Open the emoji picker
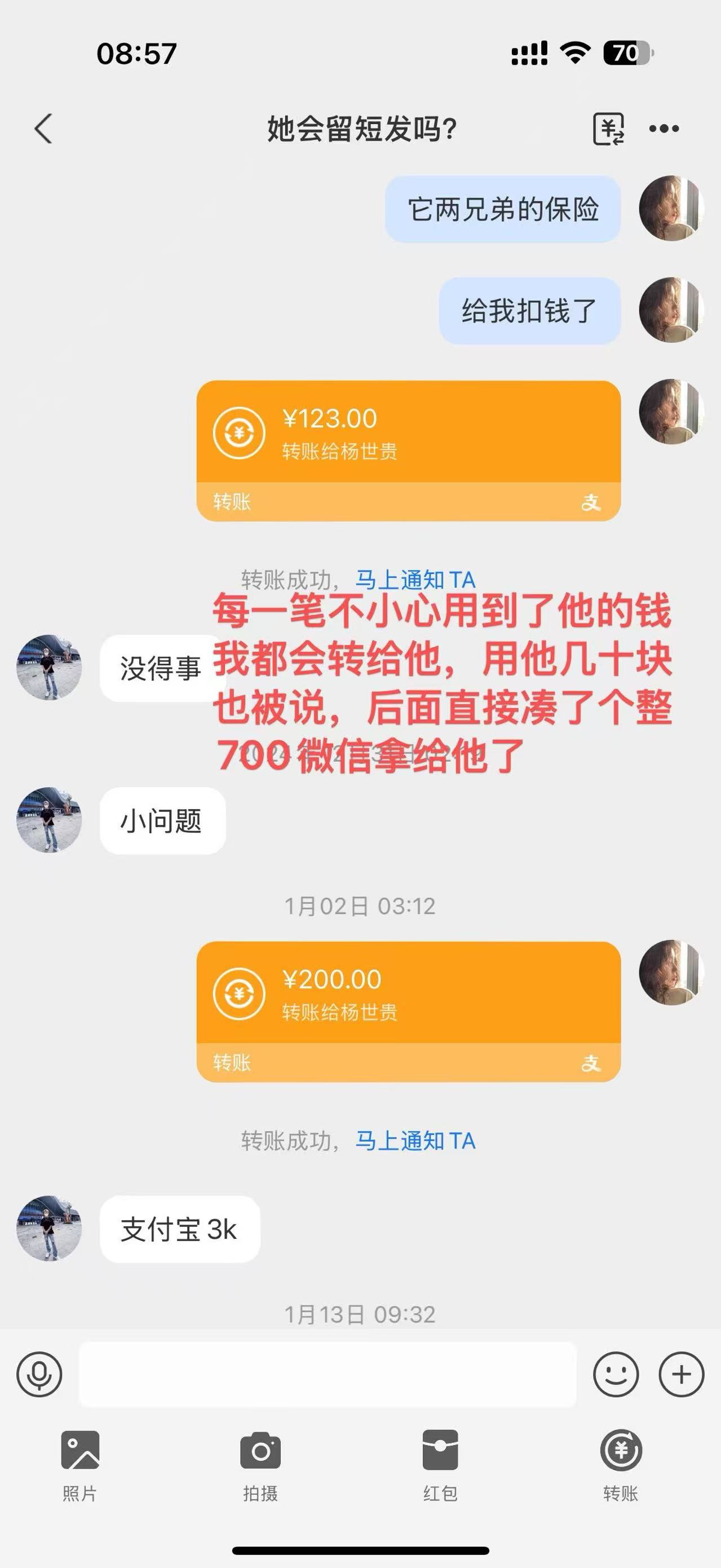Viewport: 721px width, 1568px height. [616, 1374]
